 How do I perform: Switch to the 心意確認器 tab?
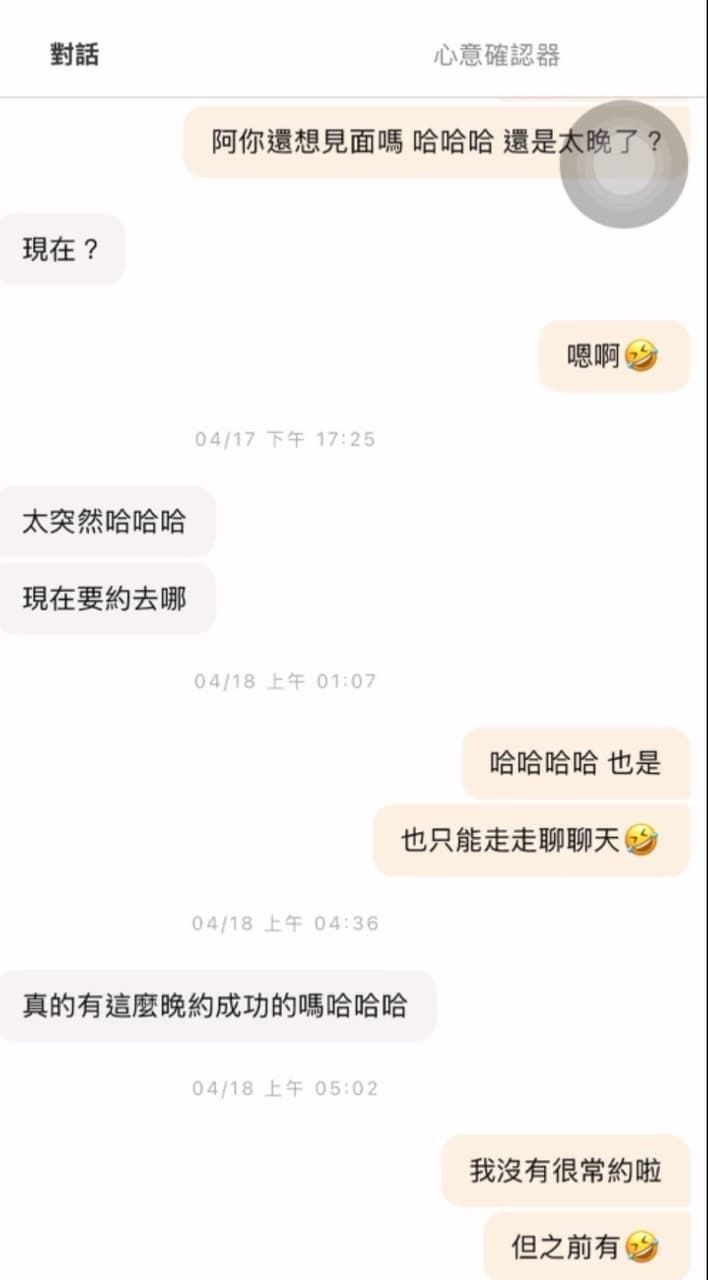(497, 55)
